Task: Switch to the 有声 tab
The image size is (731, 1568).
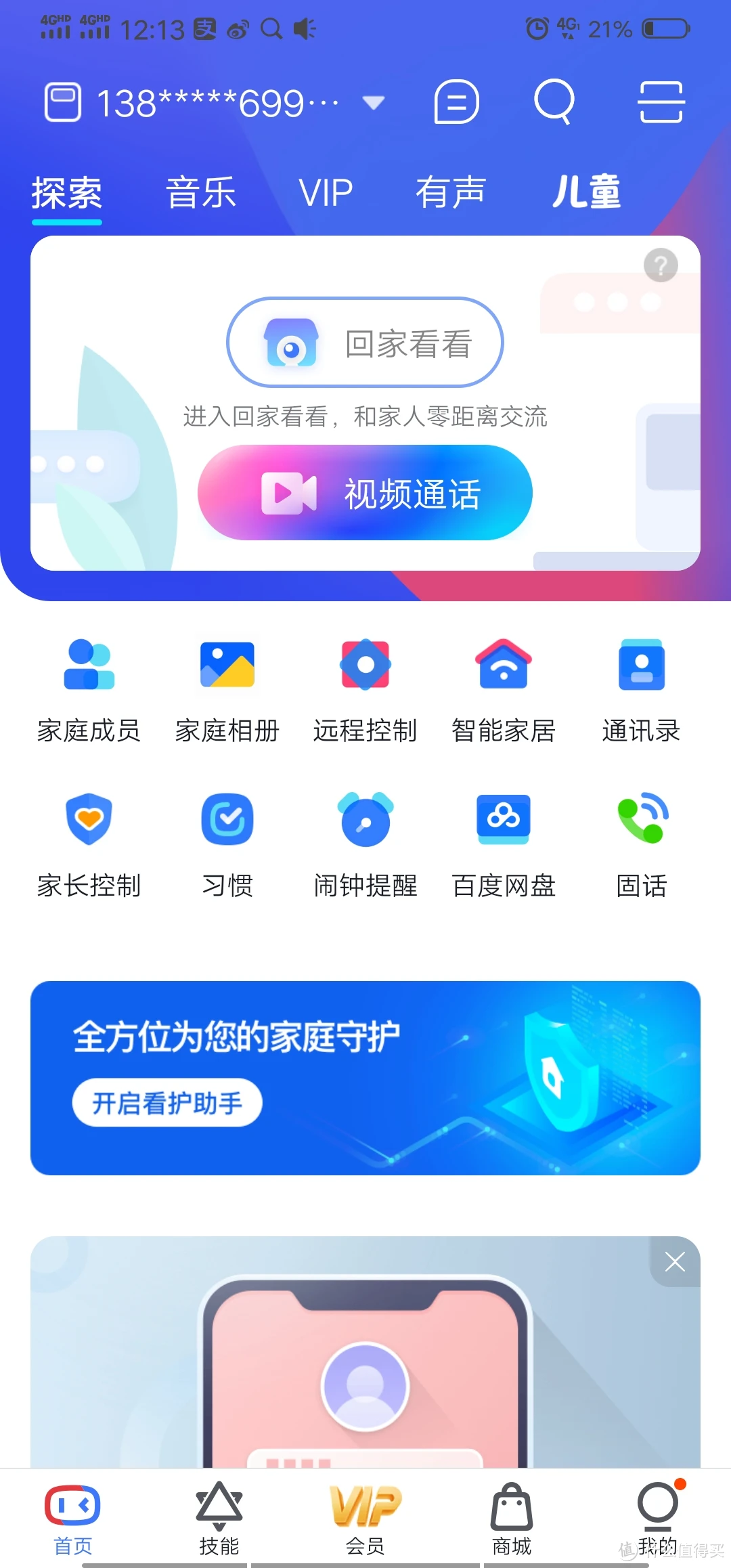Action: (x=451, y=192)
